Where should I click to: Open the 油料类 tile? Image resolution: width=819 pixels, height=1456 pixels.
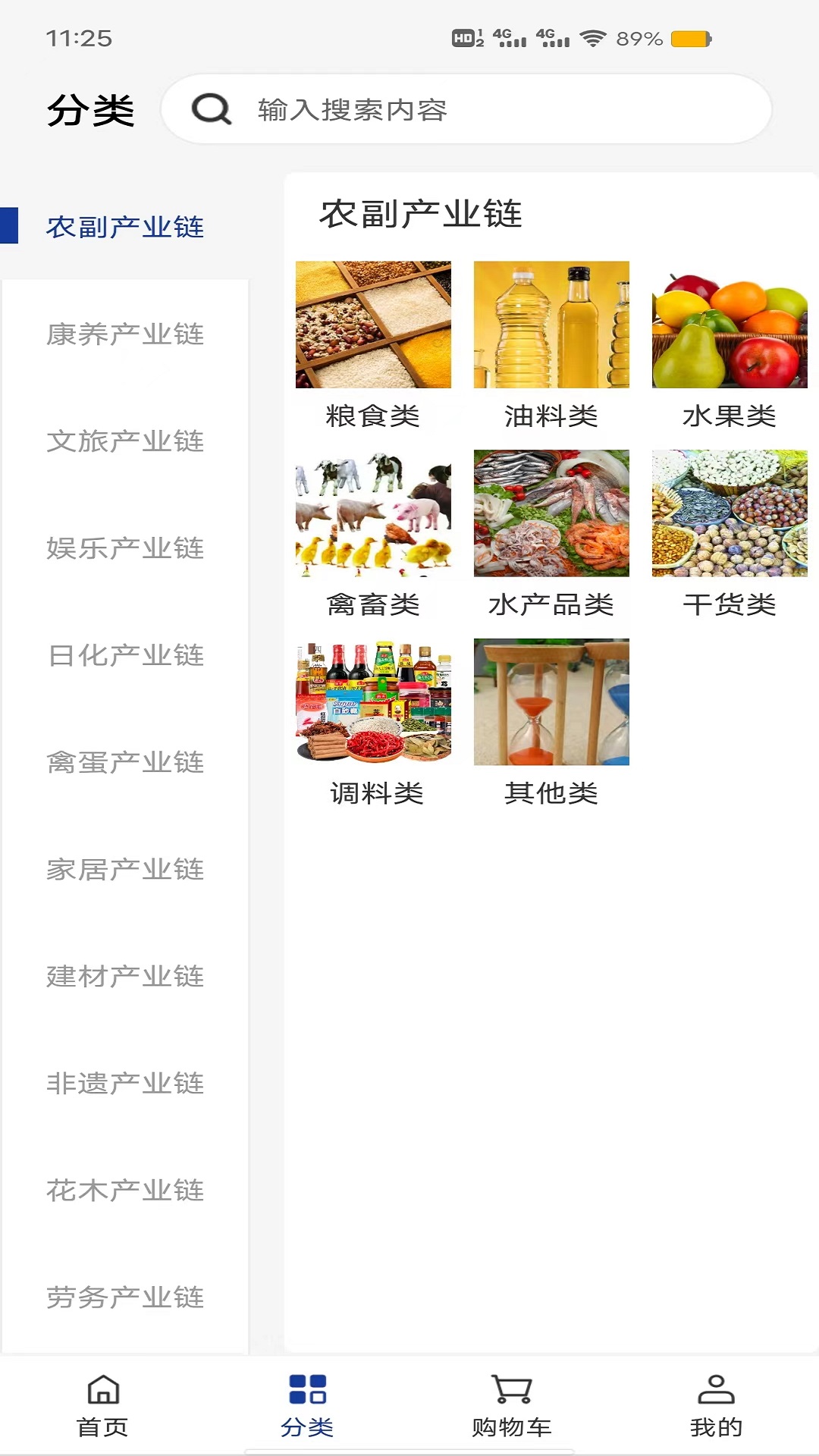[x=551, y=345]
